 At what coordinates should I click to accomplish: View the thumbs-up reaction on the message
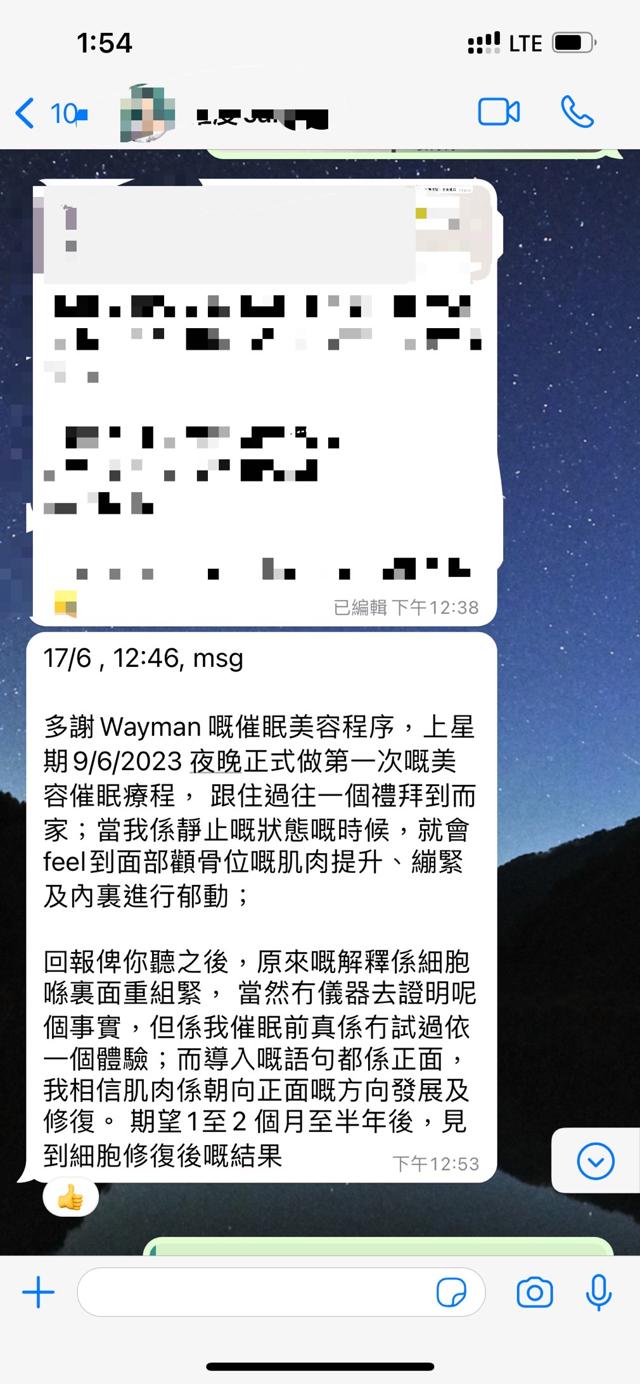[x=70, y=1197]
